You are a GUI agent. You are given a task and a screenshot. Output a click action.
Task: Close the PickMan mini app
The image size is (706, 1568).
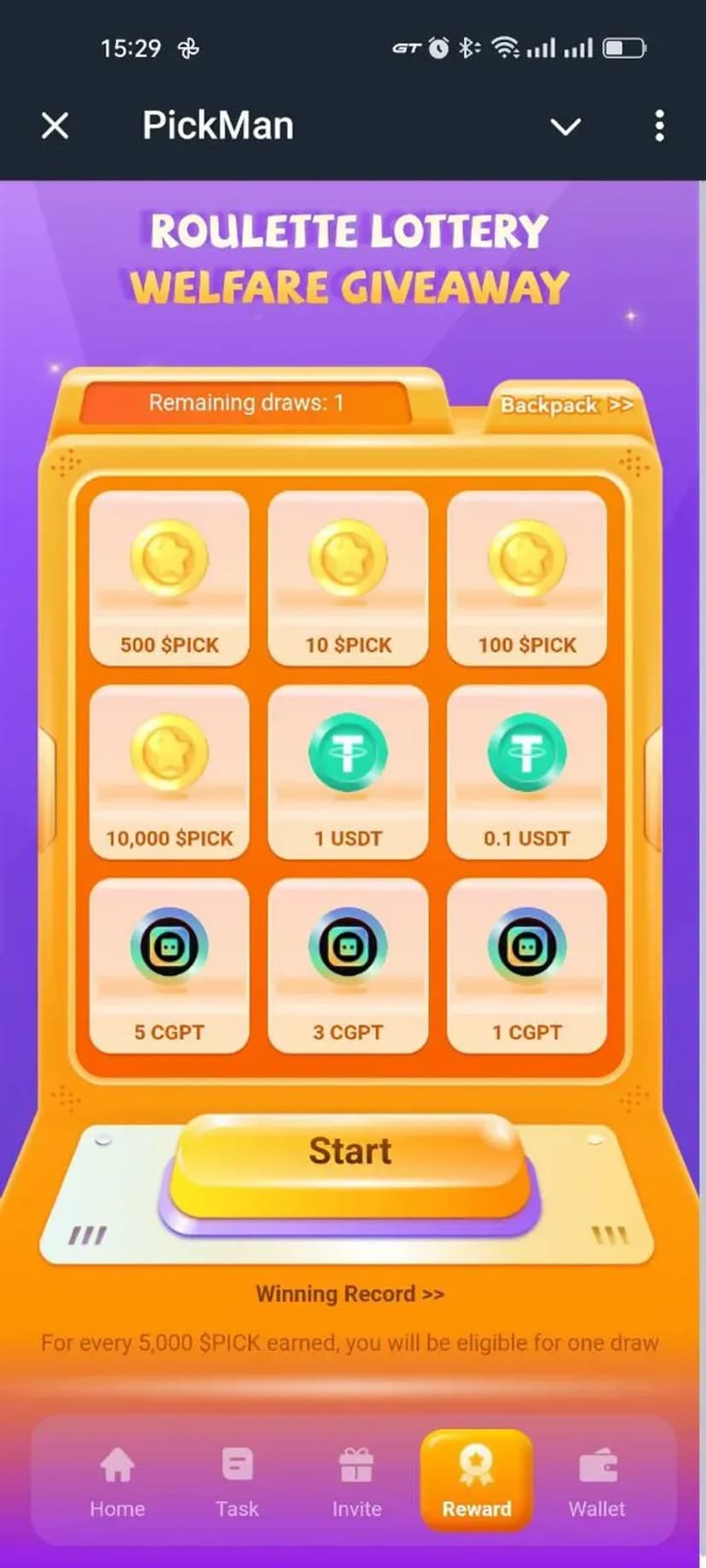pyautogui.click(x=55, y=126)
